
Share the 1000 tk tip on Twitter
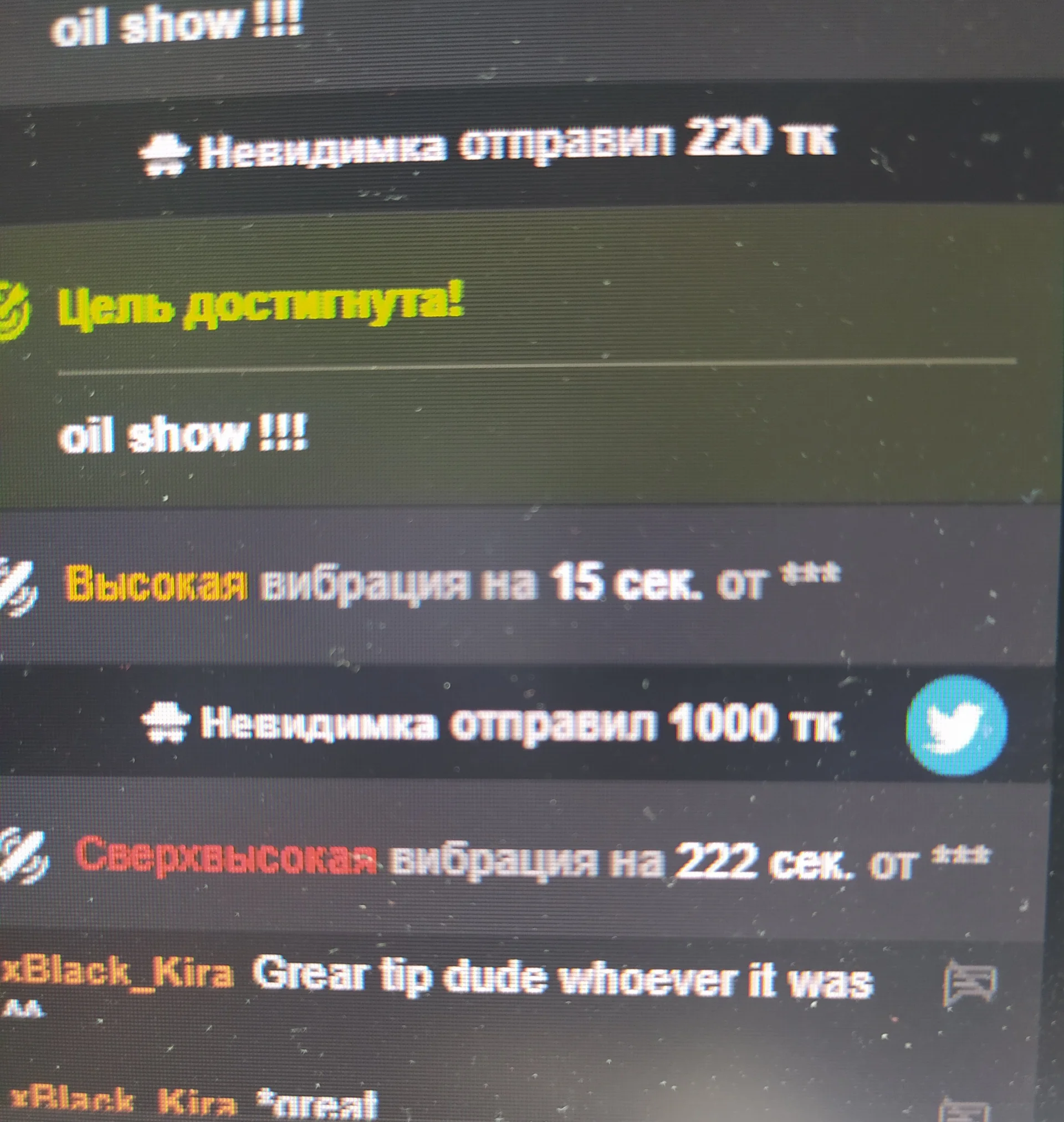(956, 725)
